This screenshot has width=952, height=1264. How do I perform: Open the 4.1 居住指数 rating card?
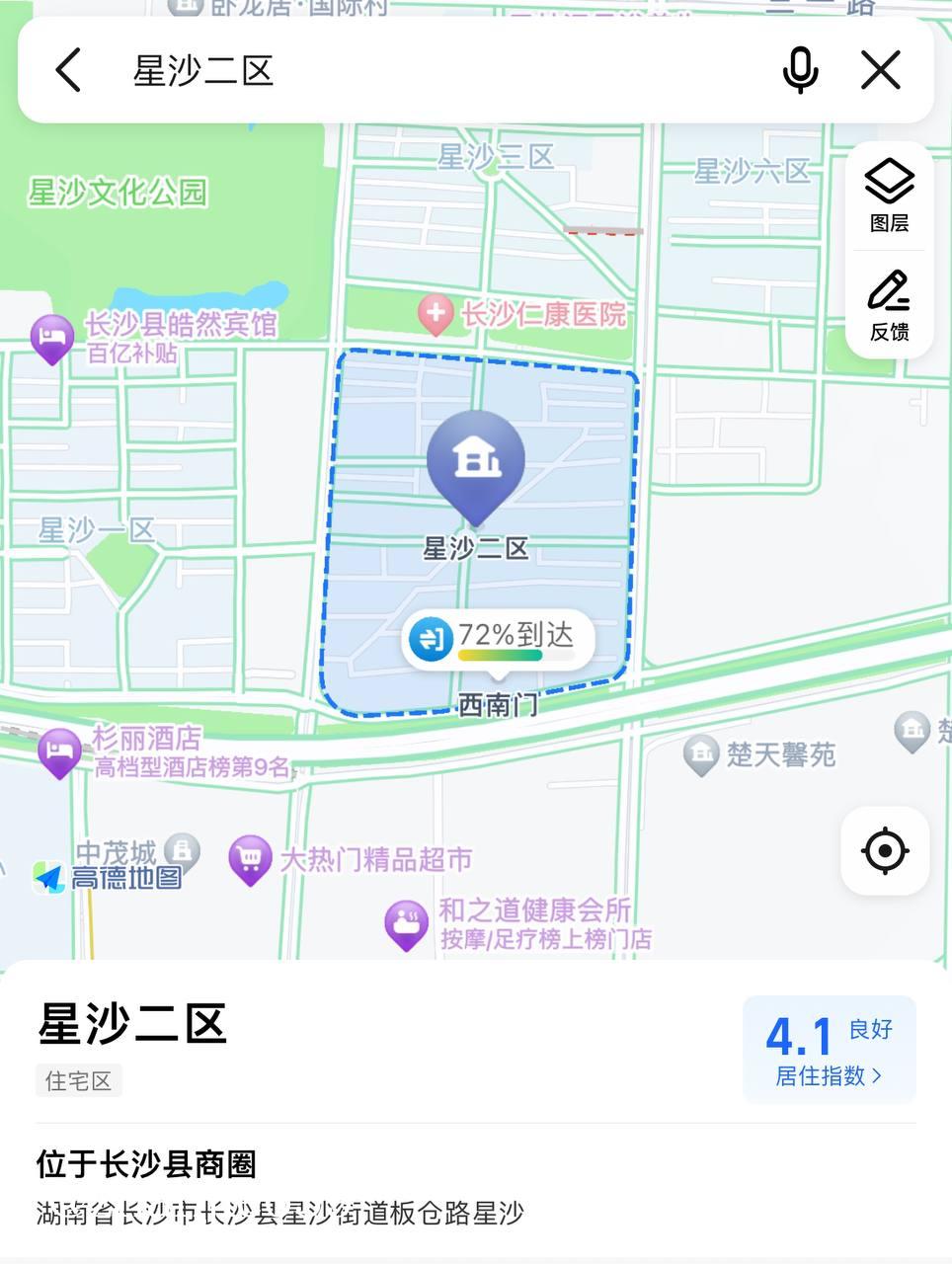point(829,1050)
